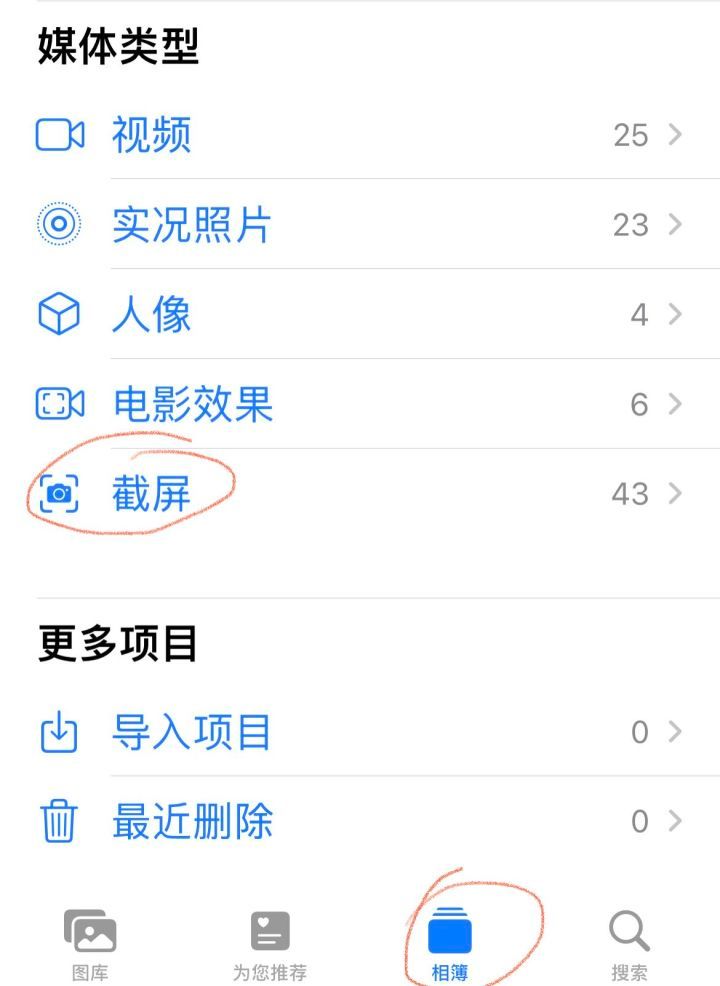Tap the Live Photos concentric circles icon
The image size is (720, 986).
(60, 225)
